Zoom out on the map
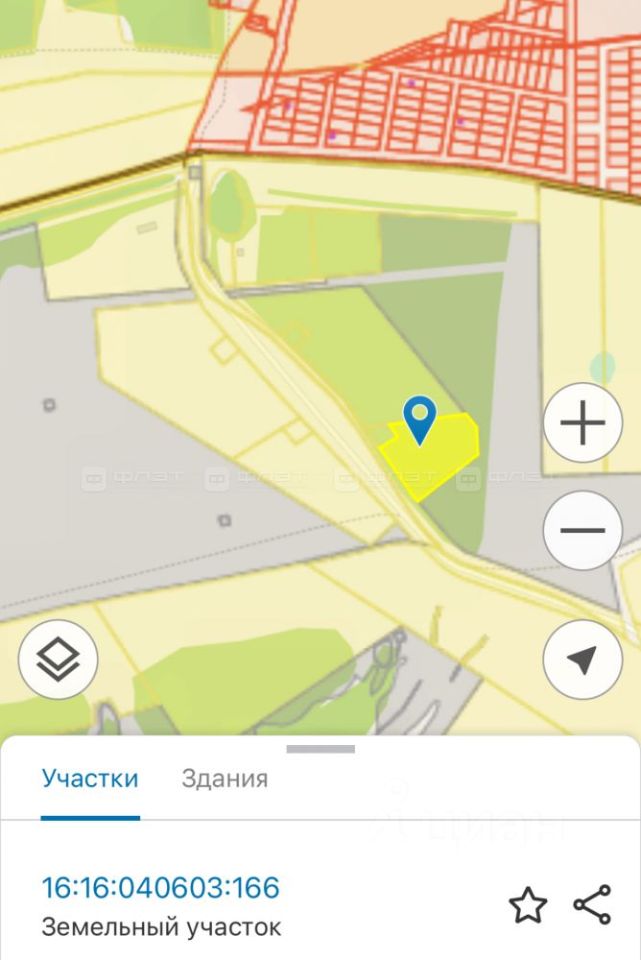 click(x=582, y=531)
